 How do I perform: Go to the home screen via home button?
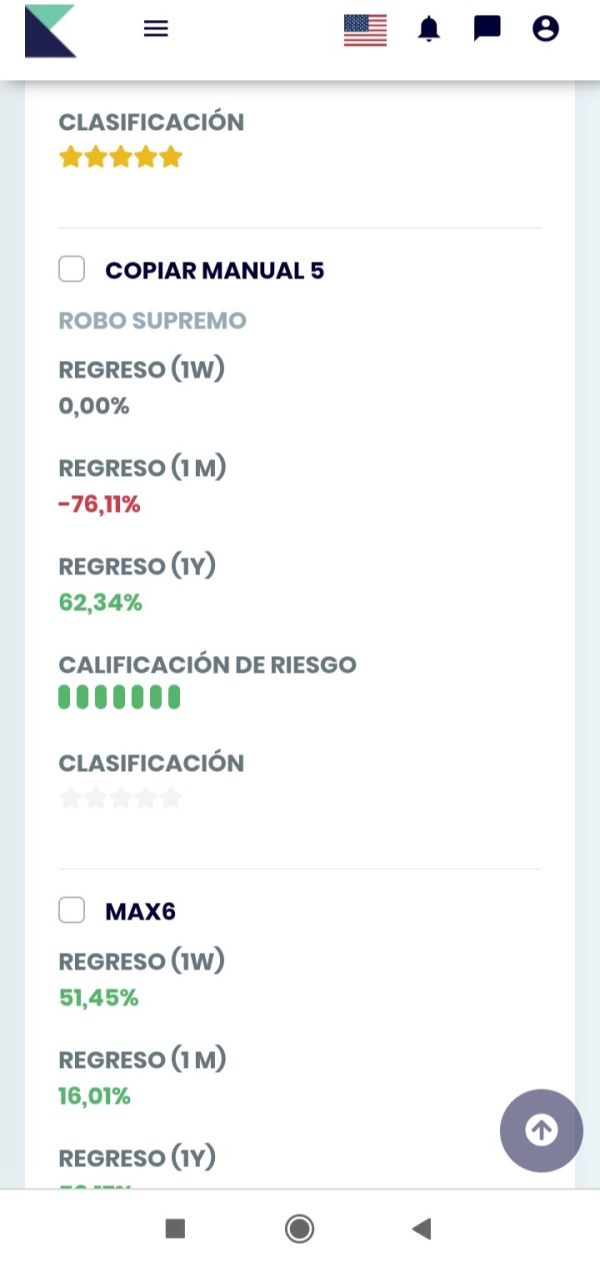click(299, 1229)
